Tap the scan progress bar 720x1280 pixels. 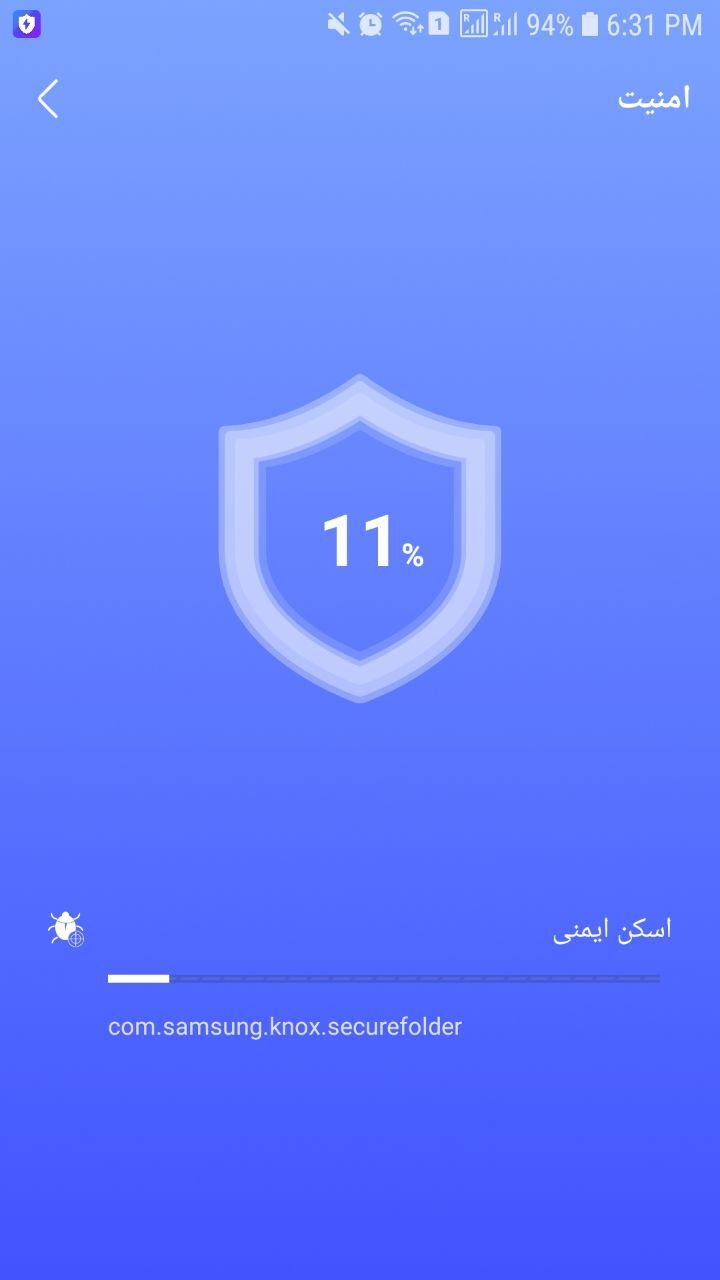coord(384,977)
